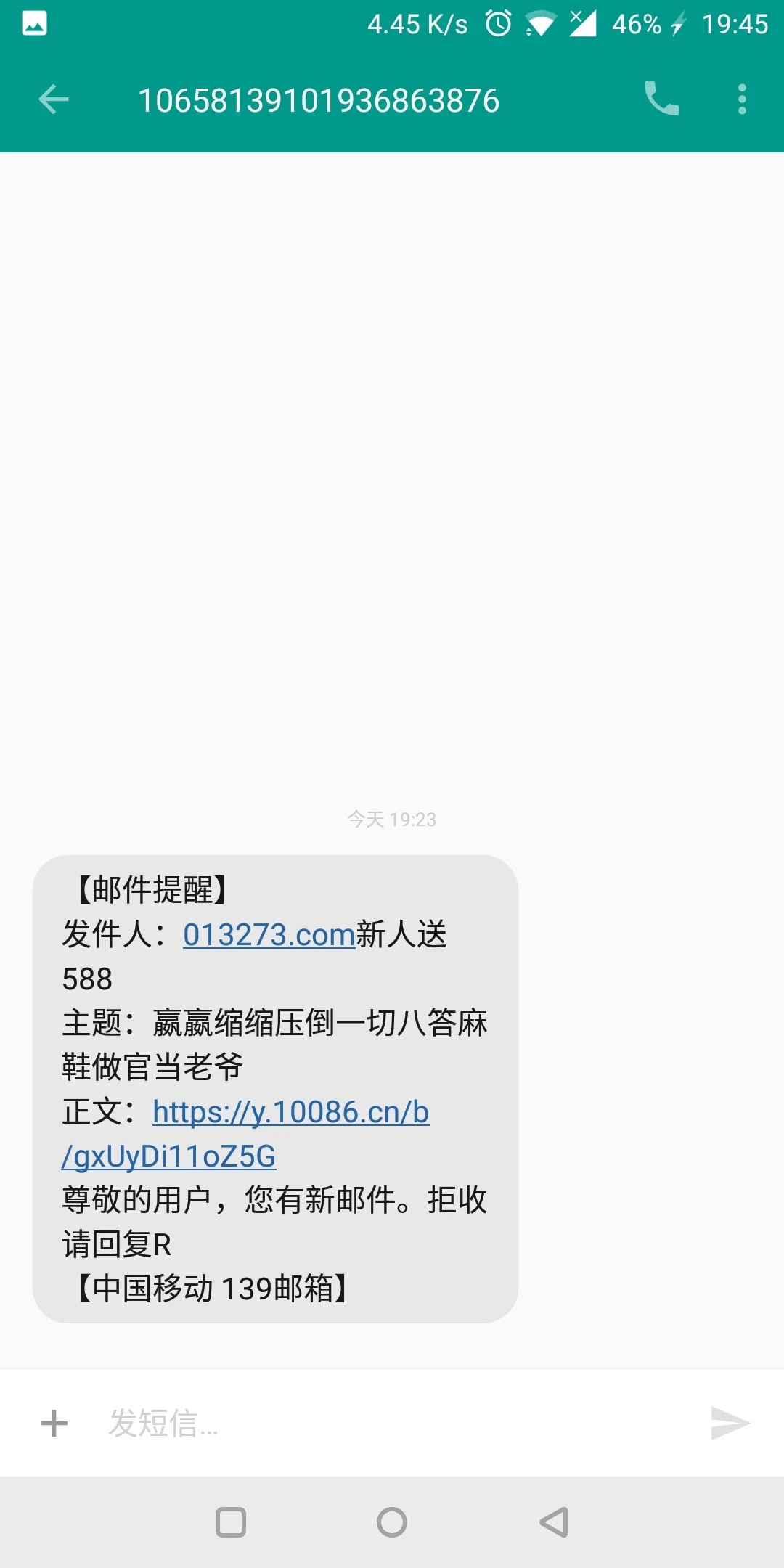Go back to the message list
784x1568 pixels.
pos(54,99)
